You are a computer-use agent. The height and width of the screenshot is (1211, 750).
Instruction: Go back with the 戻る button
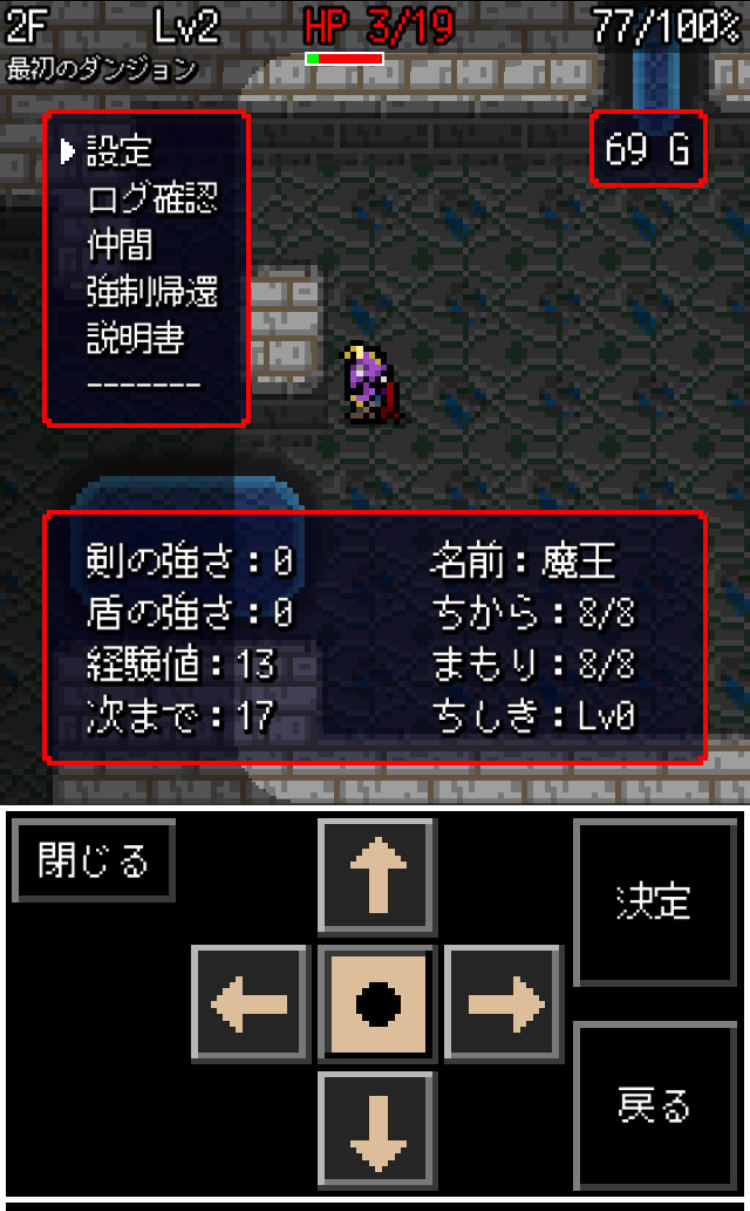[654, 1107]
